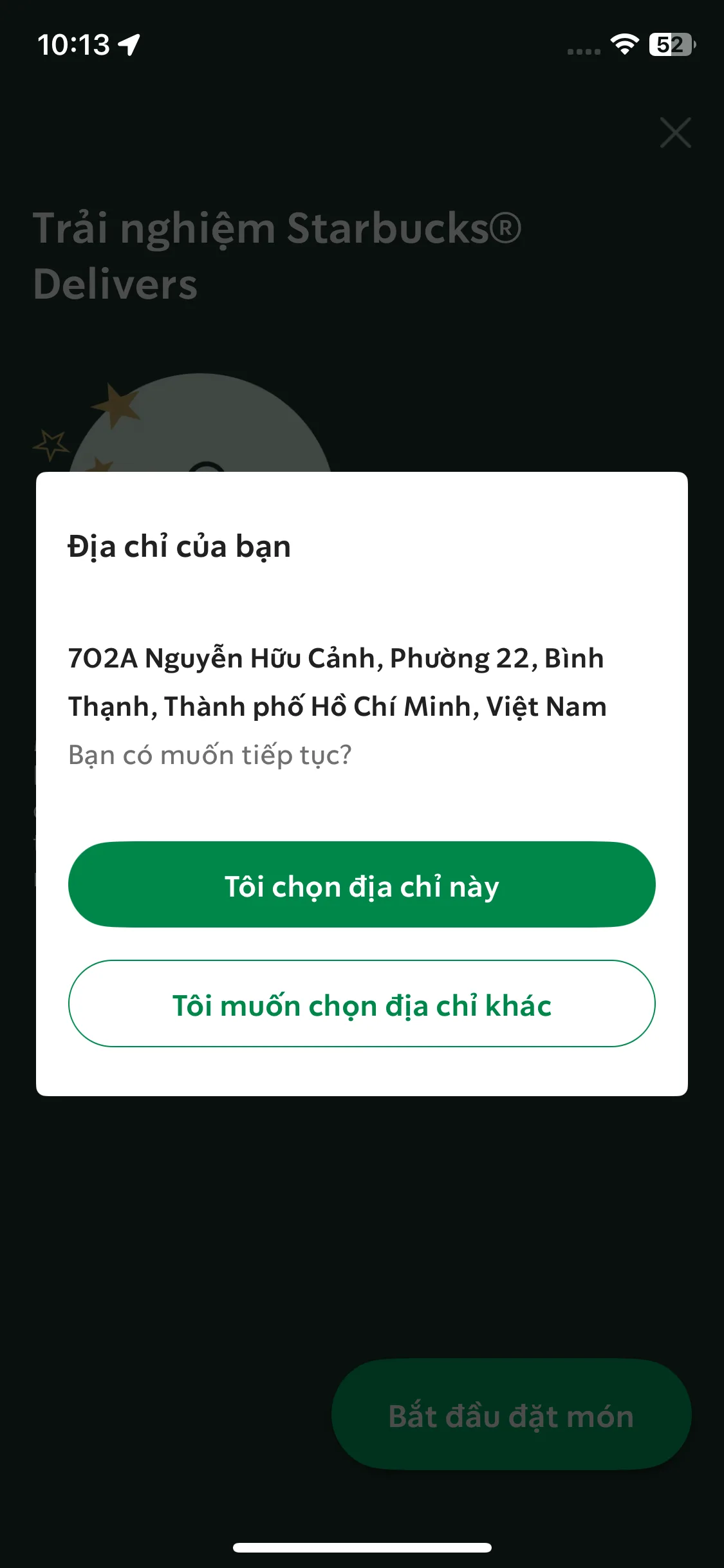Select Tôi muốn chọn địa chỉ khác
The width and height of the screenshot is (724, 1568).
coord(362,1003)
